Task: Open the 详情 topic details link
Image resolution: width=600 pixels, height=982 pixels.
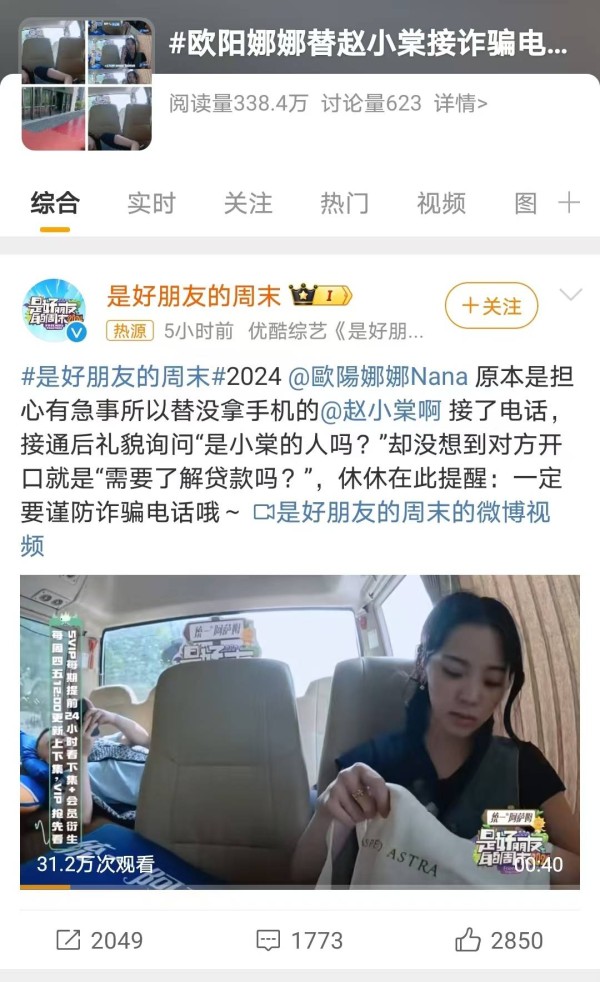Action: click(460, 103)
